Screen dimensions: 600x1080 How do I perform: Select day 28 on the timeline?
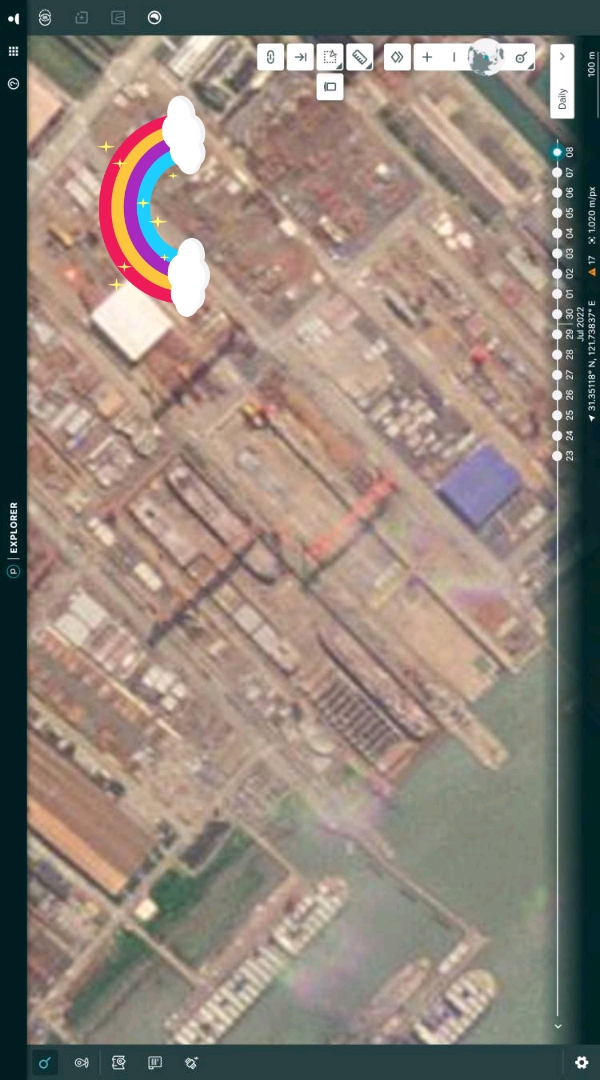coord(557,355)
